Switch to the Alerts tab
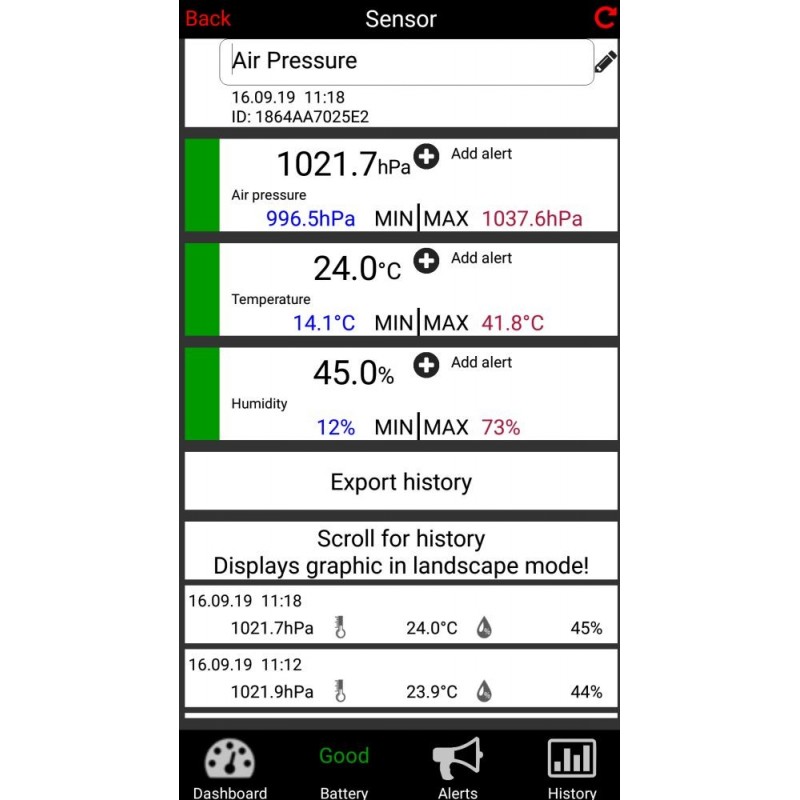Viewport: 800px width, 800px height. pos(458,768)
